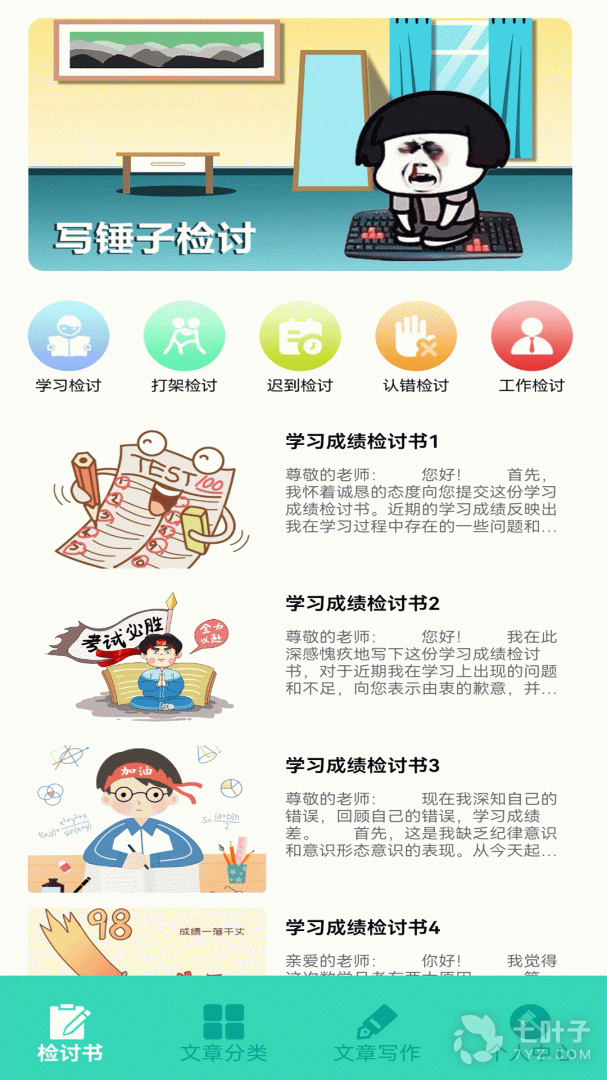Select the 学习检讨 category
607x1080 pixels.
coord(68,346)
